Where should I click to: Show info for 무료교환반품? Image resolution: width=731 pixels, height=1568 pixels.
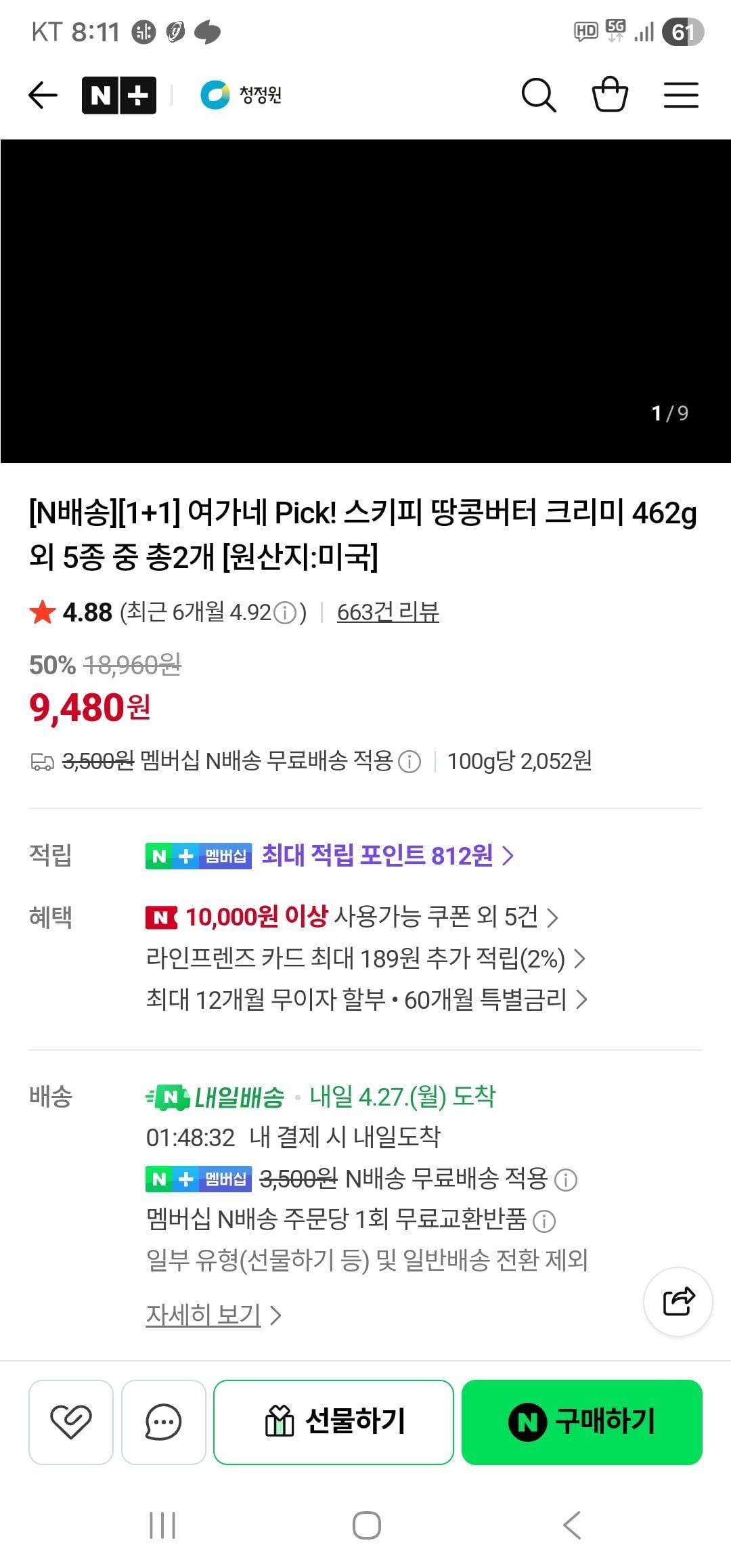544,1221
